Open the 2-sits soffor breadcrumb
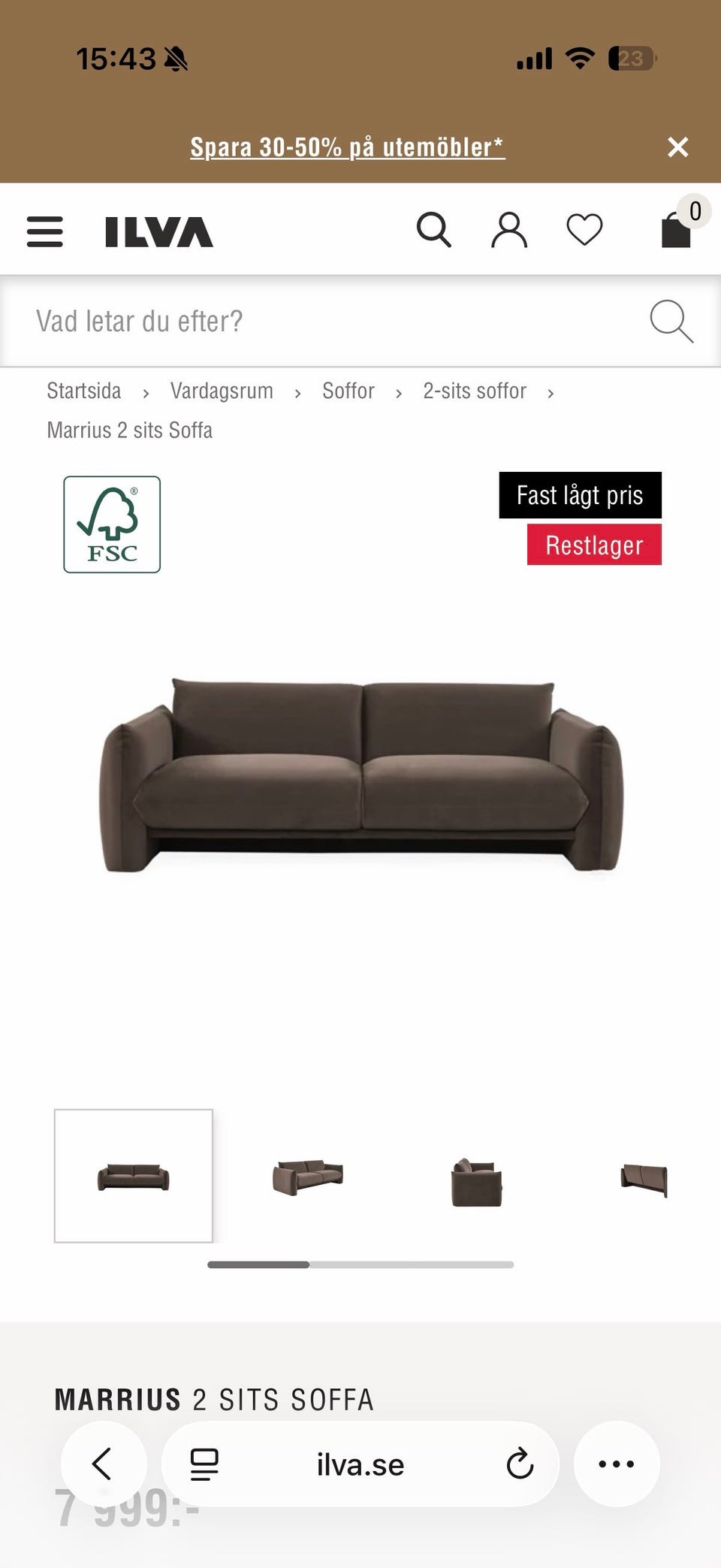The height and width of the screenshot is (1568, 721). [474, 391]
